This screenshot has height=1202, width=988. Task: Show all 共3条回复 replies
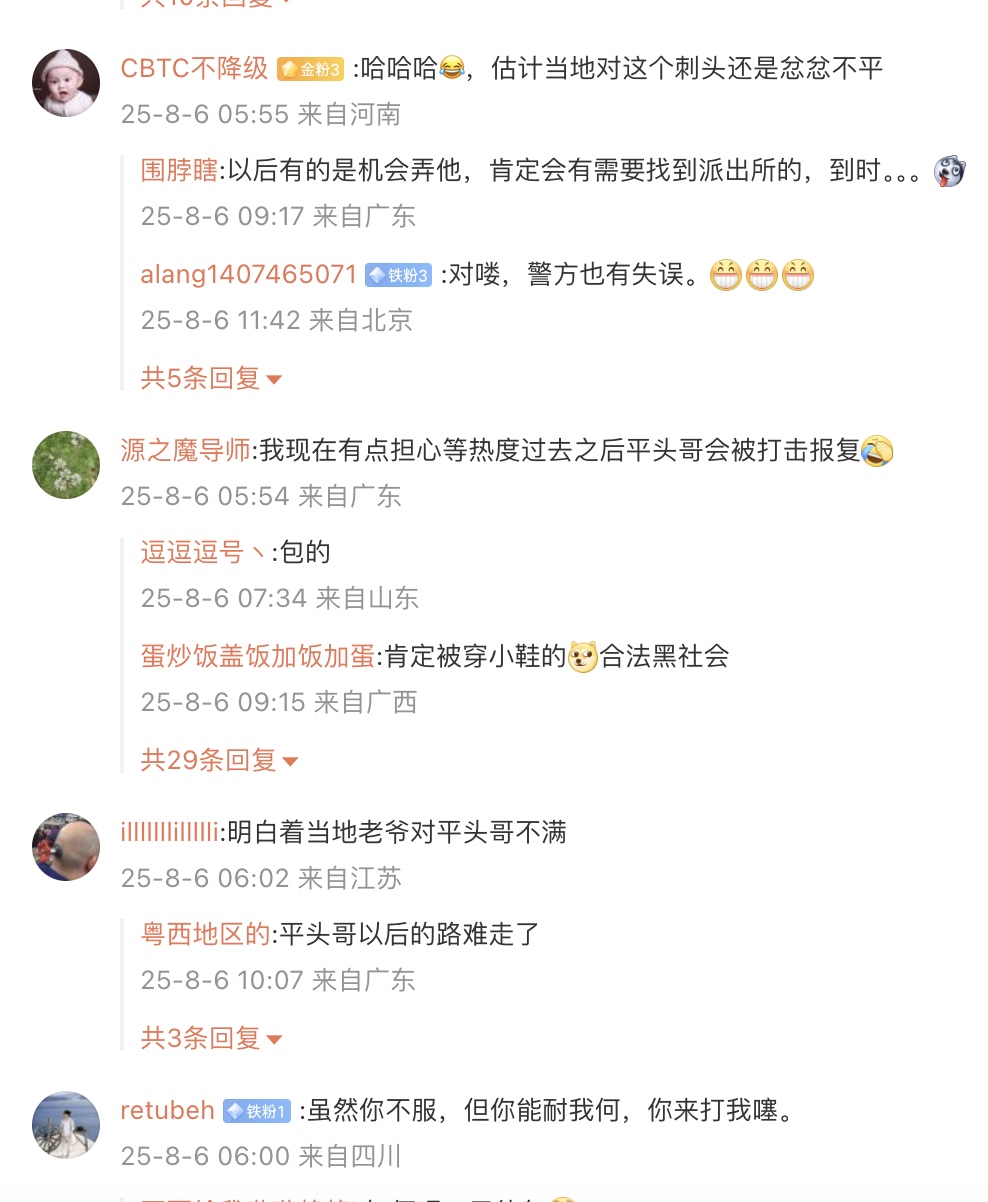point(211,1038)
